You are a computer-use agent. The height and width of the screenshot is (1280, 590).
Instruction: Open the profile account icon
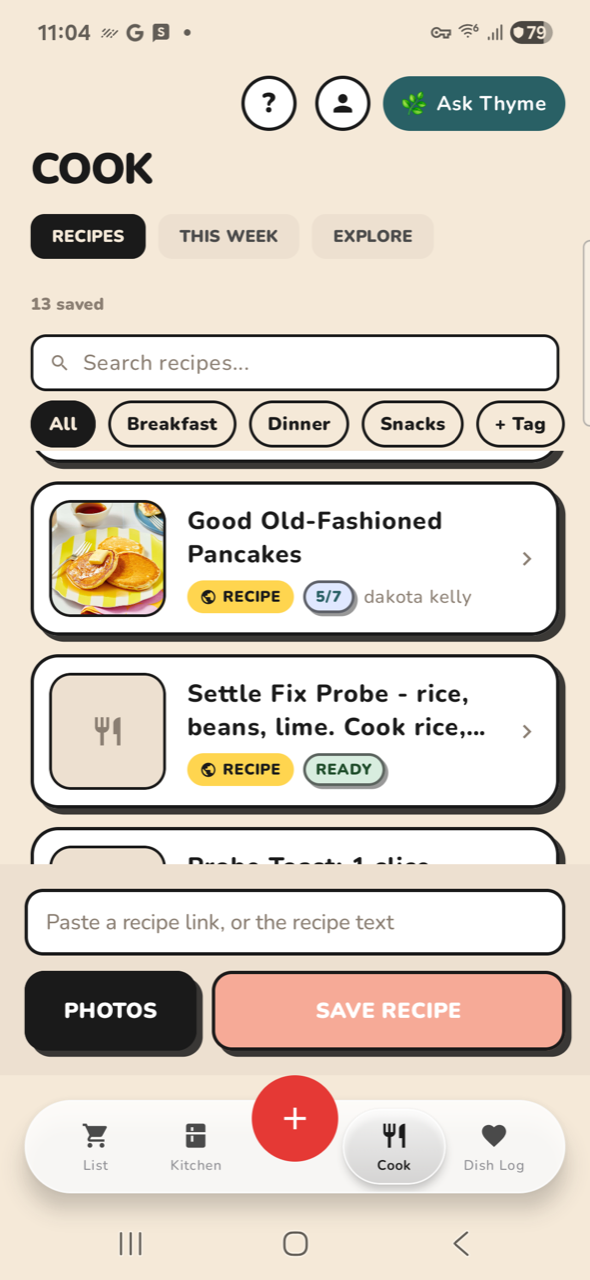[x=343, y=103]
